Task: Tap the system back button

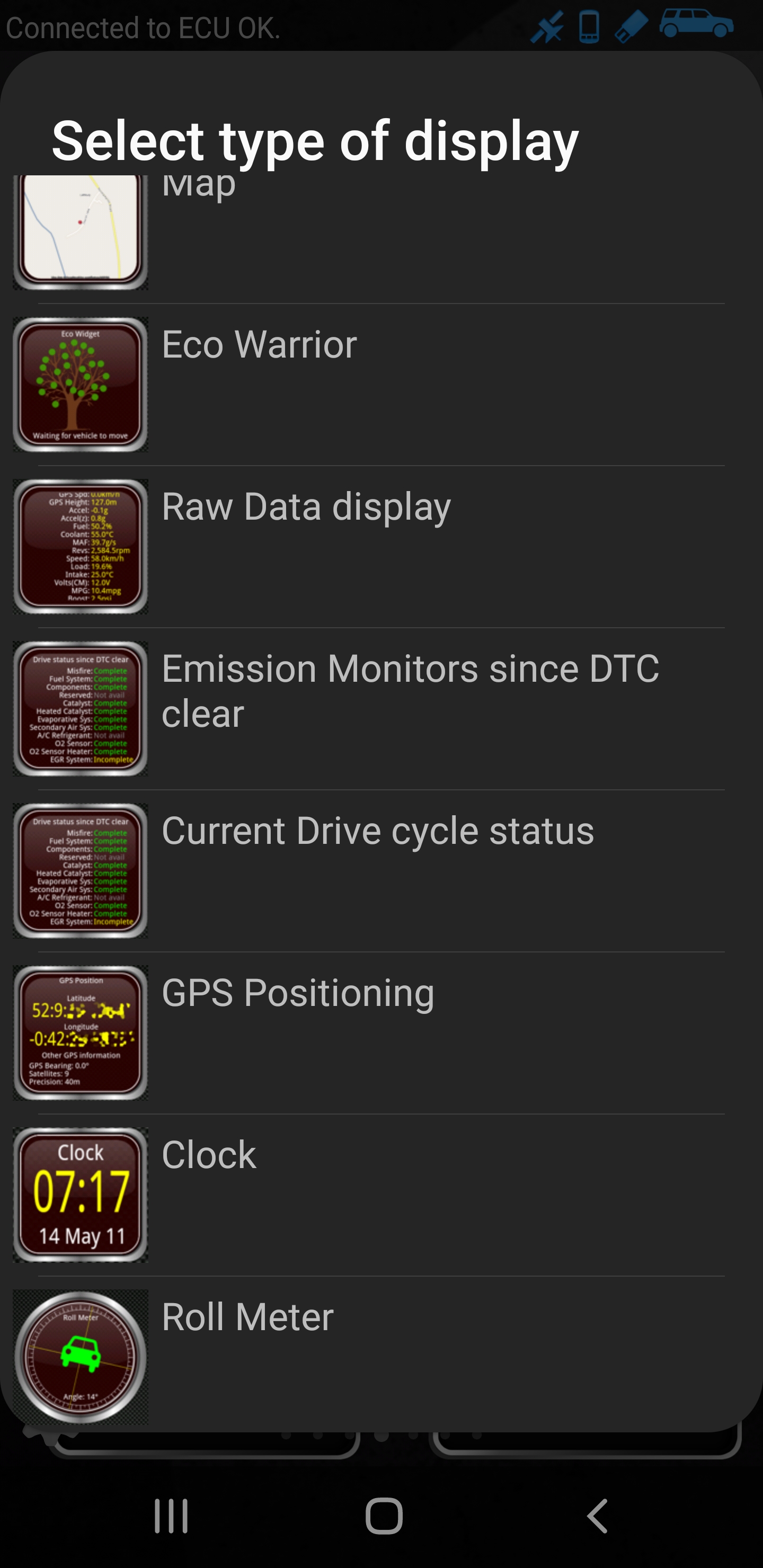Action: click(597, 1516)
